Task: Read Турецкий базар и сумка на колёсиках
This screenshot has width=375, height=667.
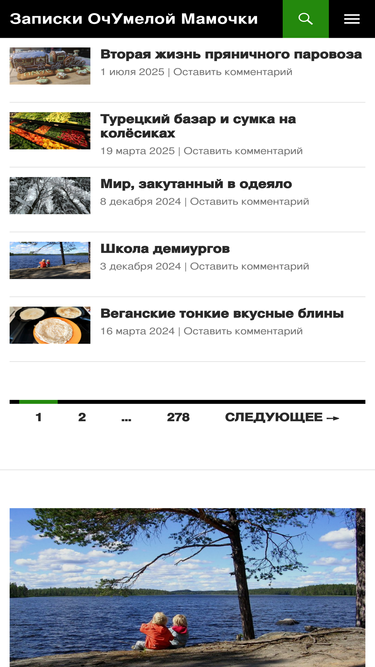Action: (x=198, y=126)
